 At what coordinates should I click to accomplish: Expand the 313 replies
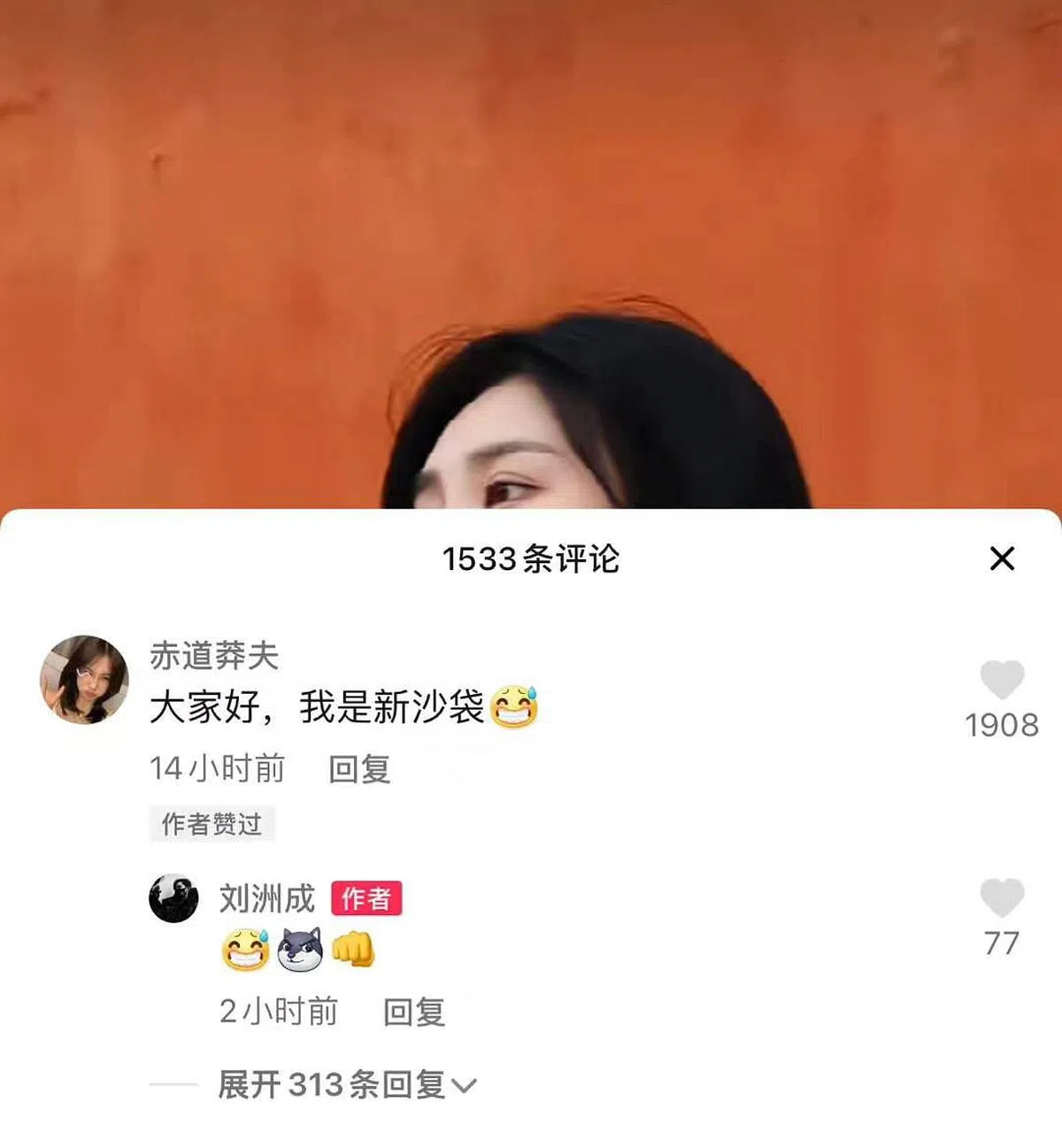tap(347, 1084)
